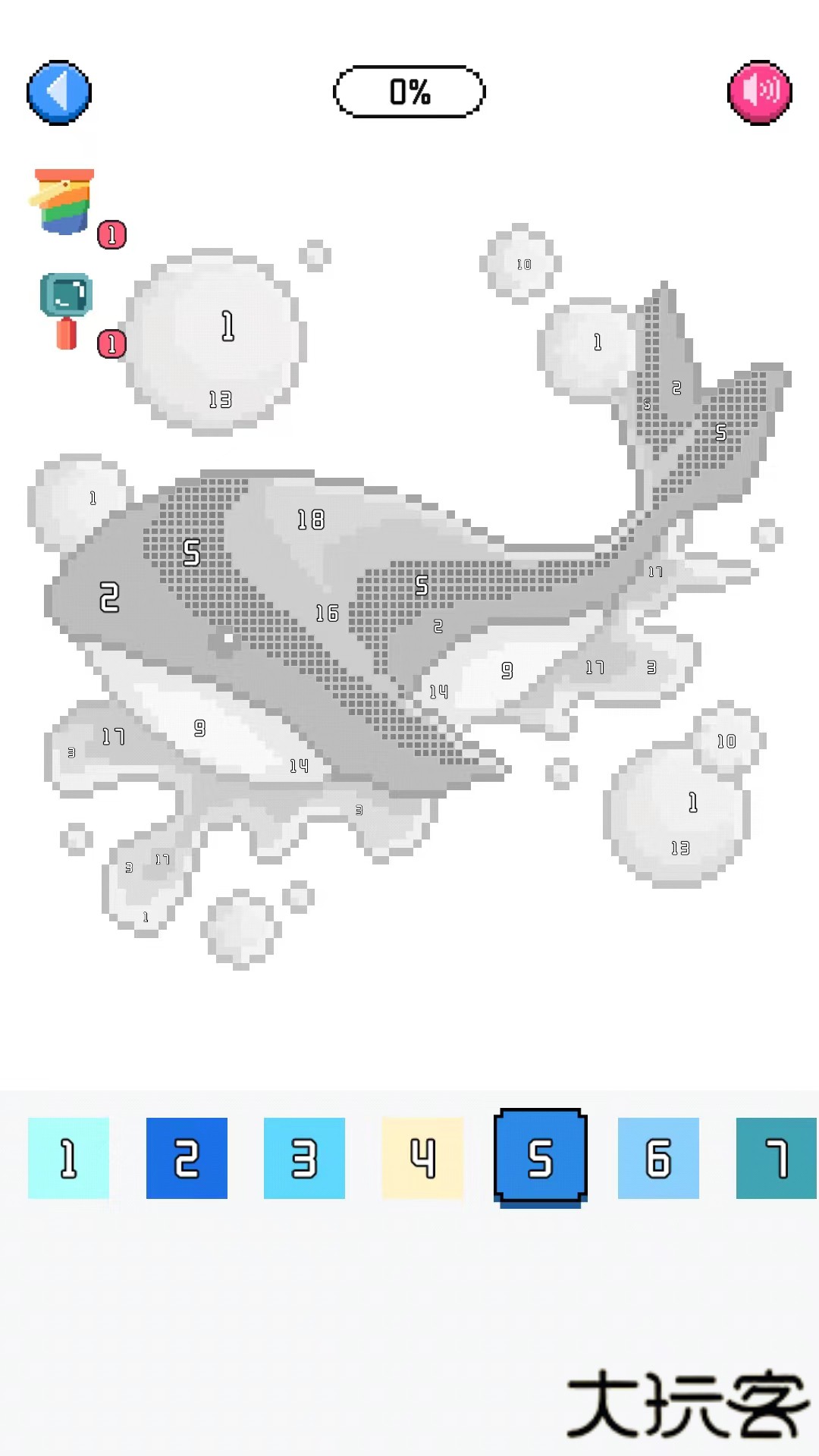The width and height of the screenshot is (819, 1456).
Task: Use the magnifier hint tool
Action: pyautogui.click(x=67, y=309)
